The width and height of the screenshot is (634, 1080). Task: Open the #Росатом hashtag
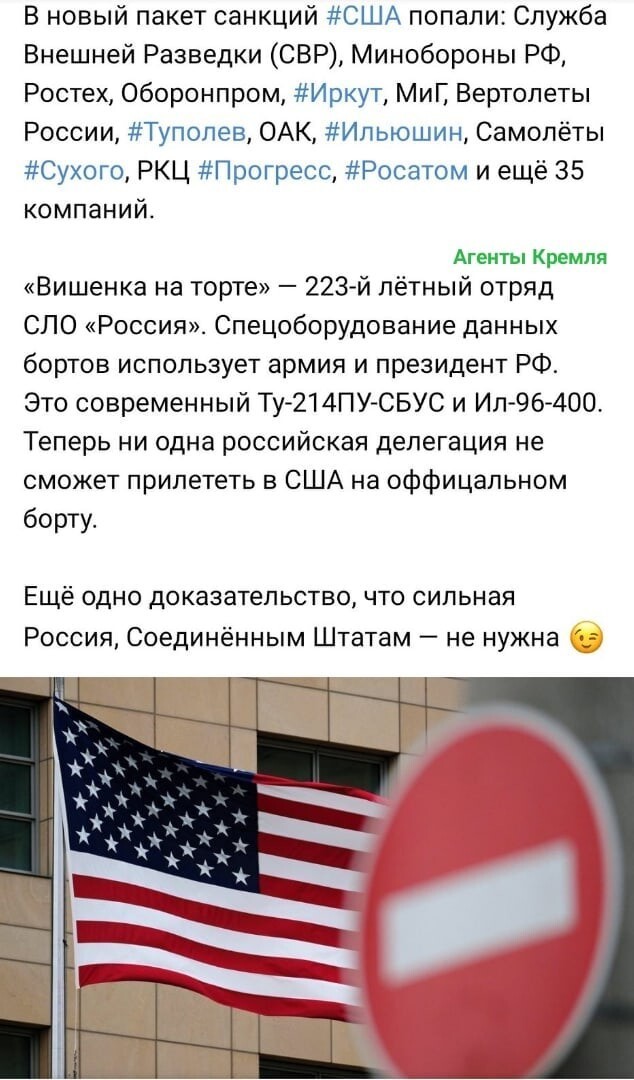click(x=405, y=170)
